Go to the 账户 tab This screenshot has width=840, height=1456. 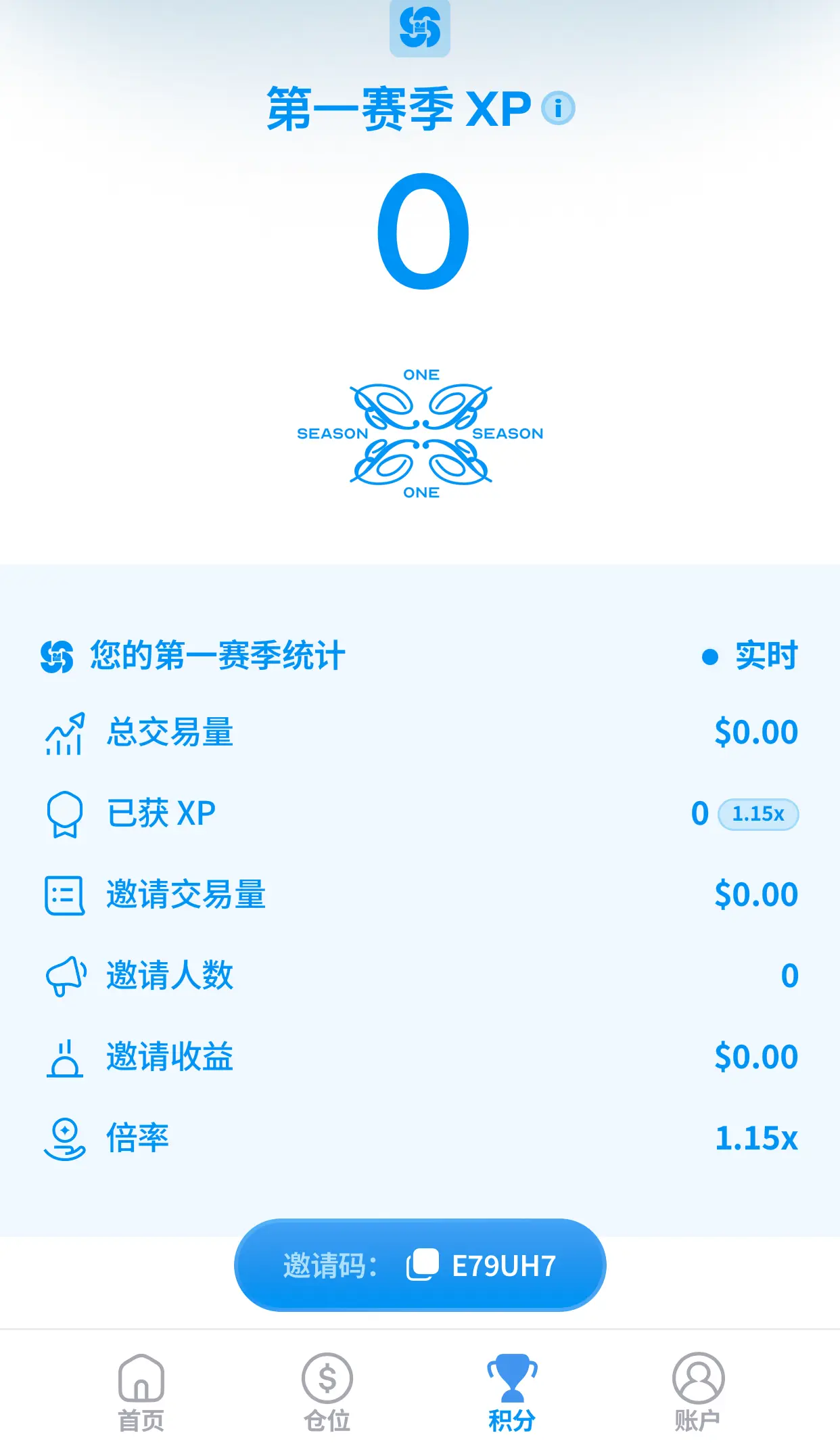(x=698, y=1392)
